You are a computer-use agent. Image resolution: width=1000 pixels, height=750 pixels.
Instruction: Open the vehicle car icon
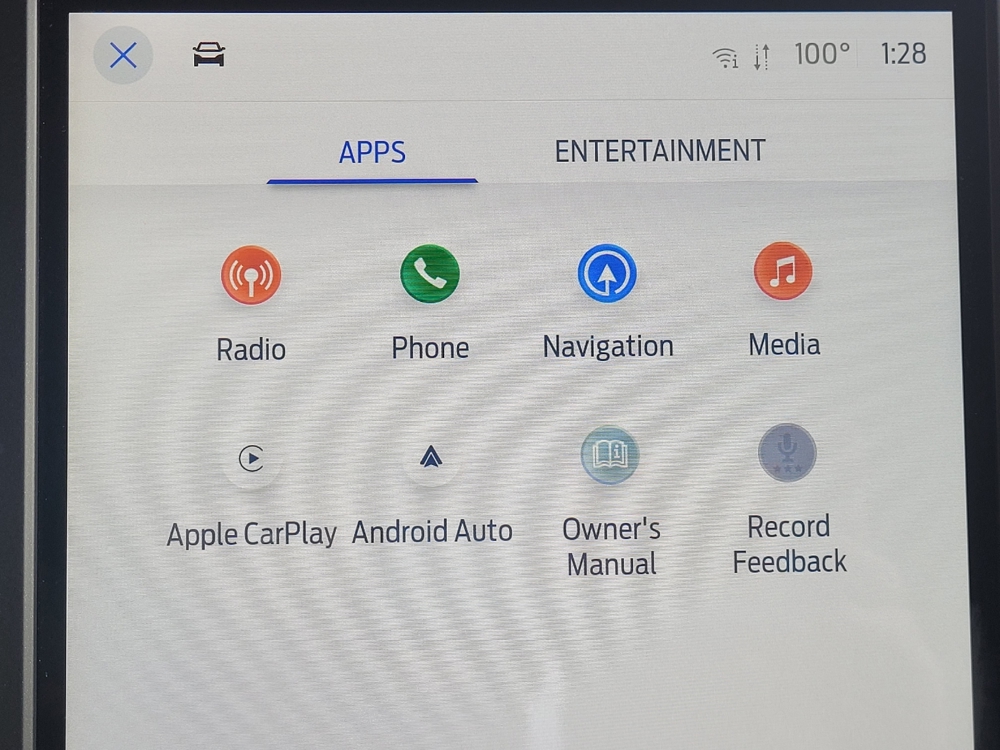point(209,55)
